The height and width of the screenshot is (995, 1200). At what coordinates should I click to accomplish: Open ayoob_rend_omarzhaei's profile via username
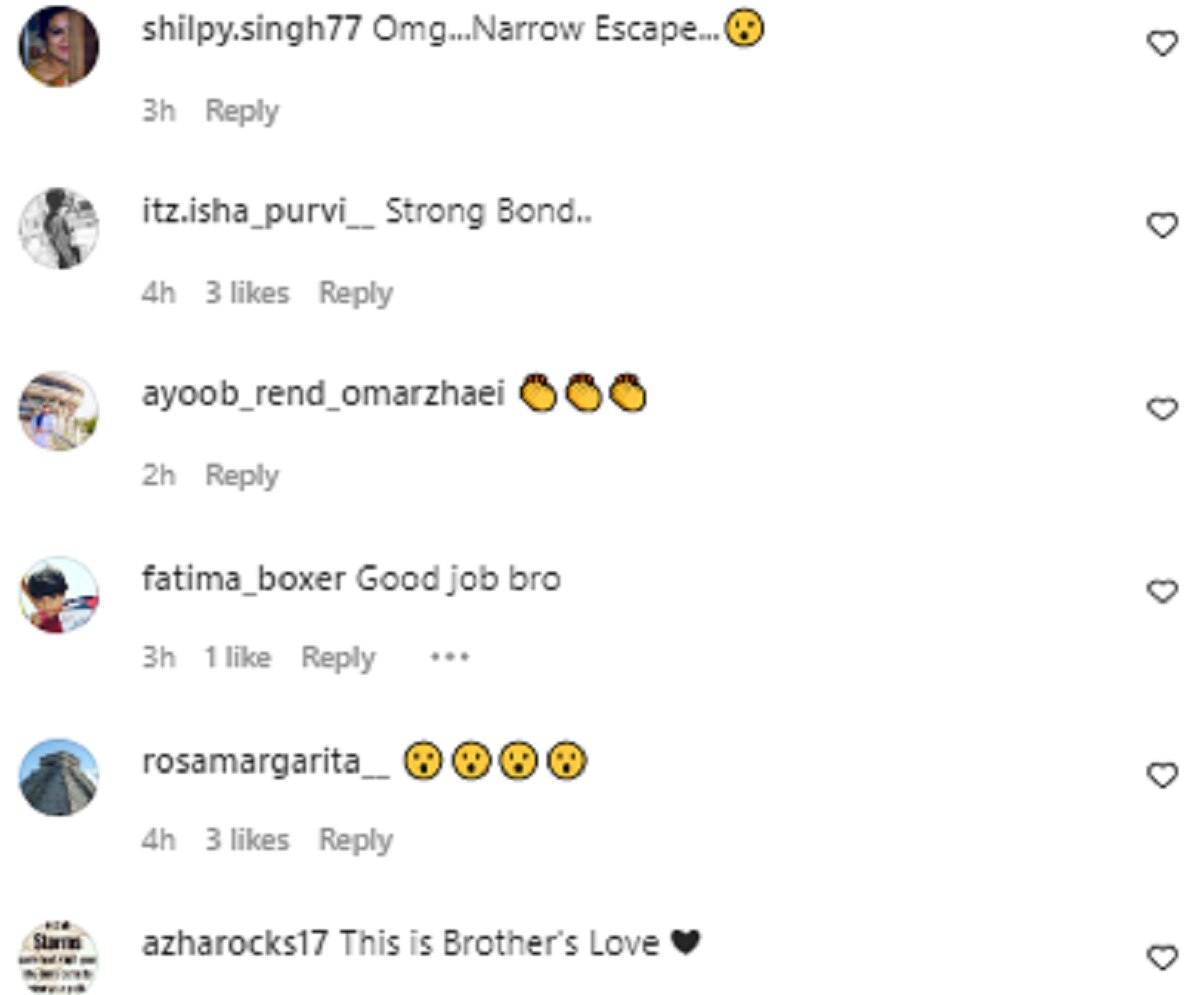tap(323, 396)
